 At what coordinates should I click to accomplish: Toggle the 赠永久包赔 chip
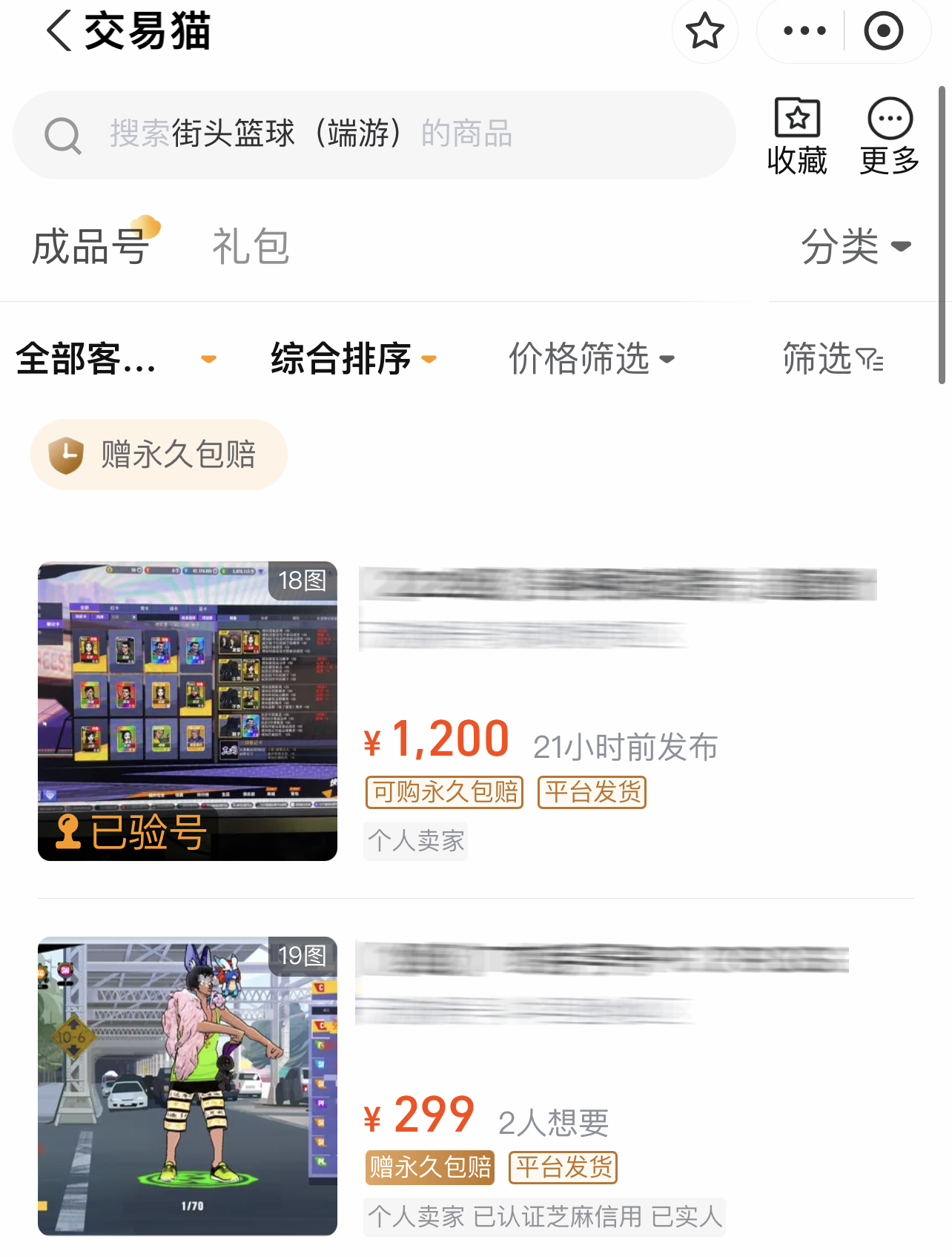(x=159, y=454)
